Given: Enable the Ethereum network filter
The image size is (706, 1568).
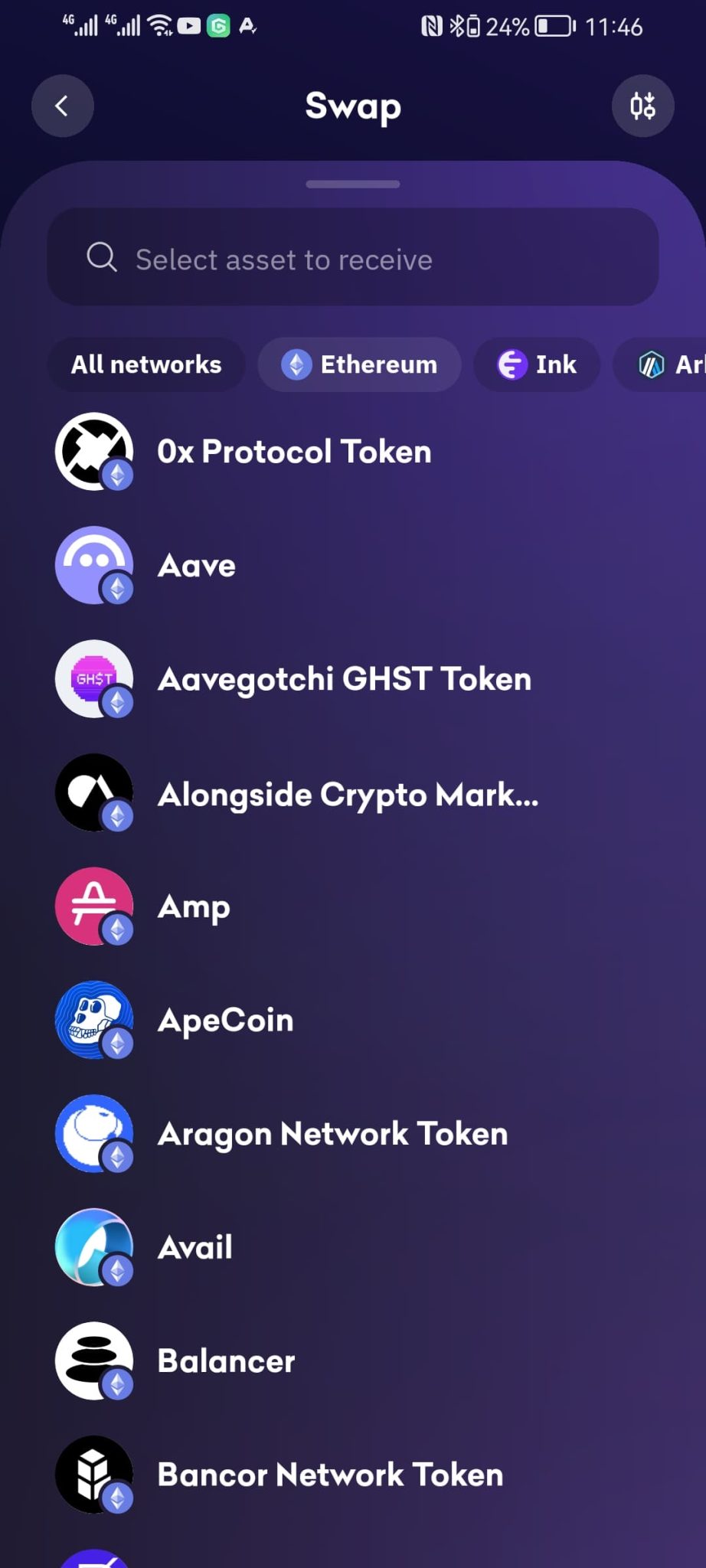Looking at the screenshot, I should 359,364.
